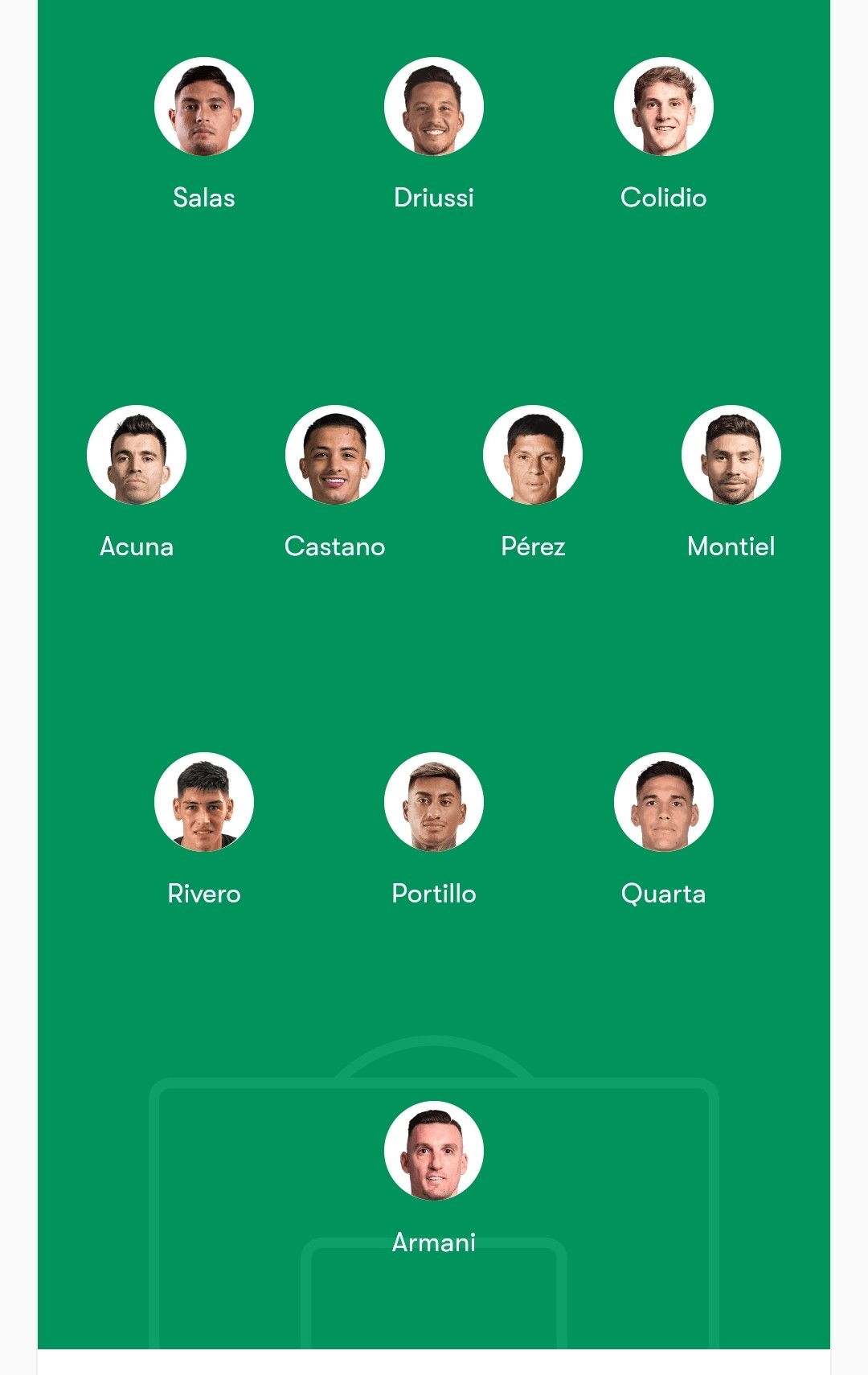Open Rivero player profile
This screenshot has height=1375, width=868.
click(x=204, y=802)
